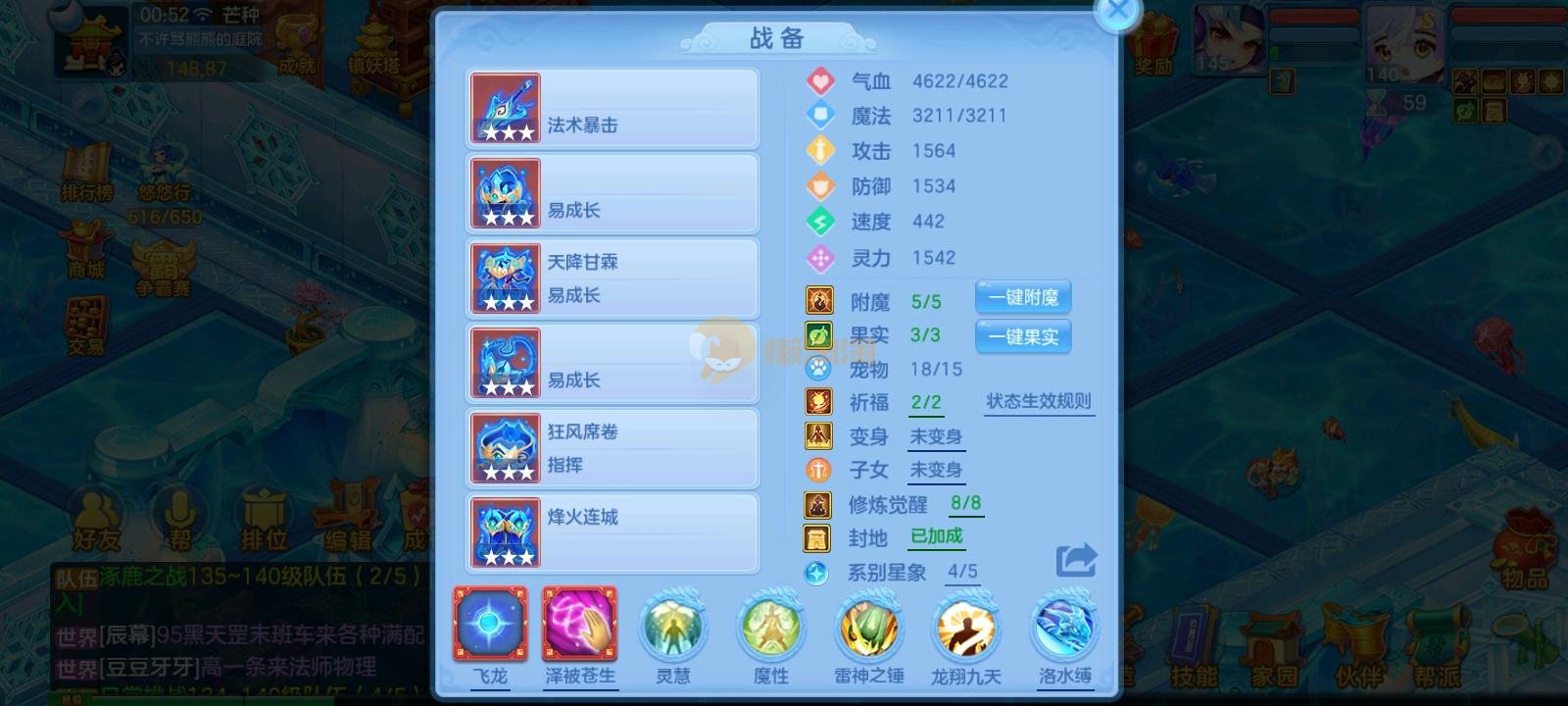Select the 龙翔九天 skill icon
Image resolution: width=1568 pixels, height=706 pixels.
click(965, 628)
